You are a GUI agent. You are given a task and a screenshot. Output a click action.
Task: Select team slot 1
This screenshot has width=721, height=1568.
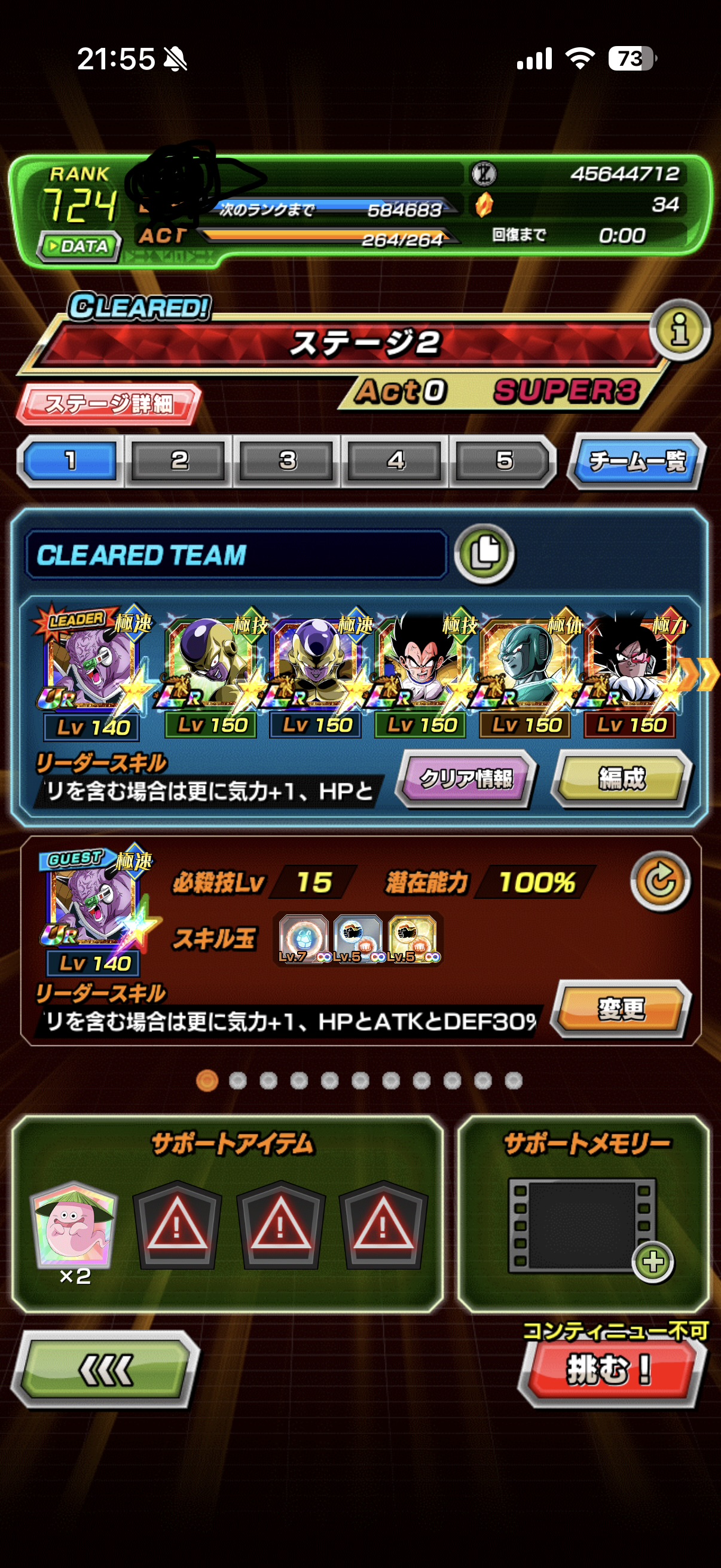coord(71,461)
